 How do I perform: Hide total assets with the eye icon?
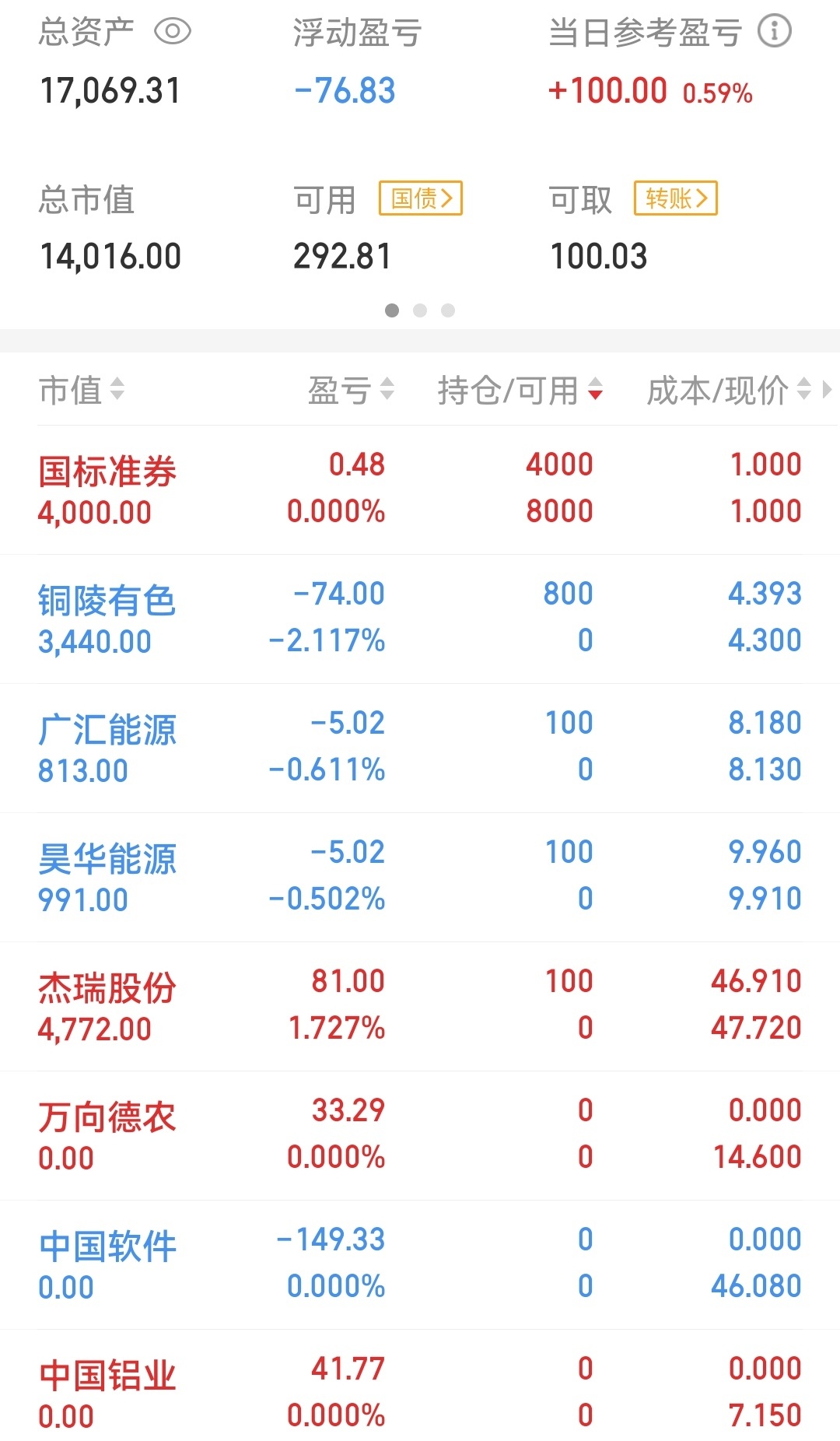coord(173,32)
